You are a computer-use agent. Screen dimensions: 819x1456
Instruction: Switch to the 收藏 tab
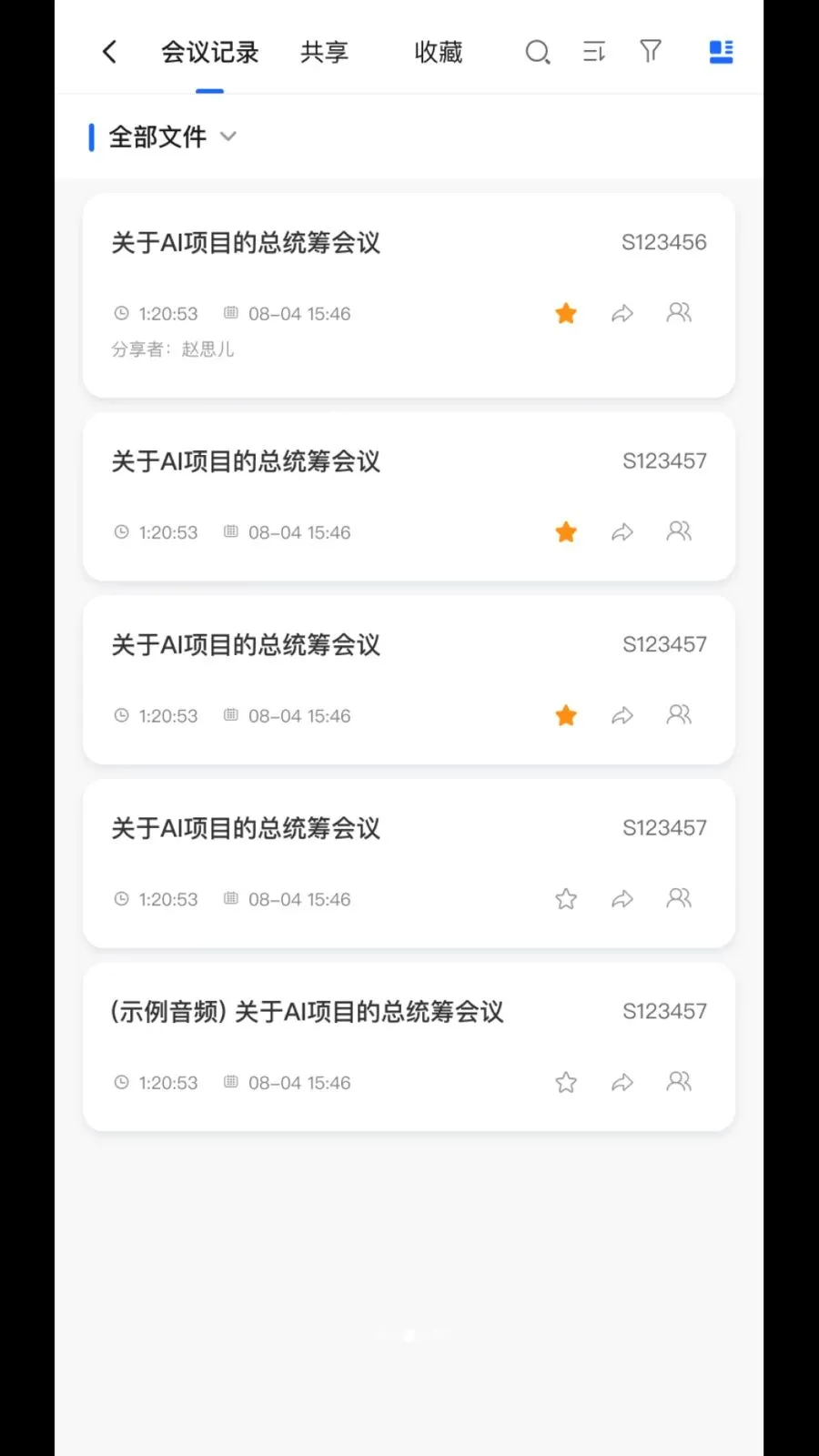pyautogui.click(x=438, y=52)
